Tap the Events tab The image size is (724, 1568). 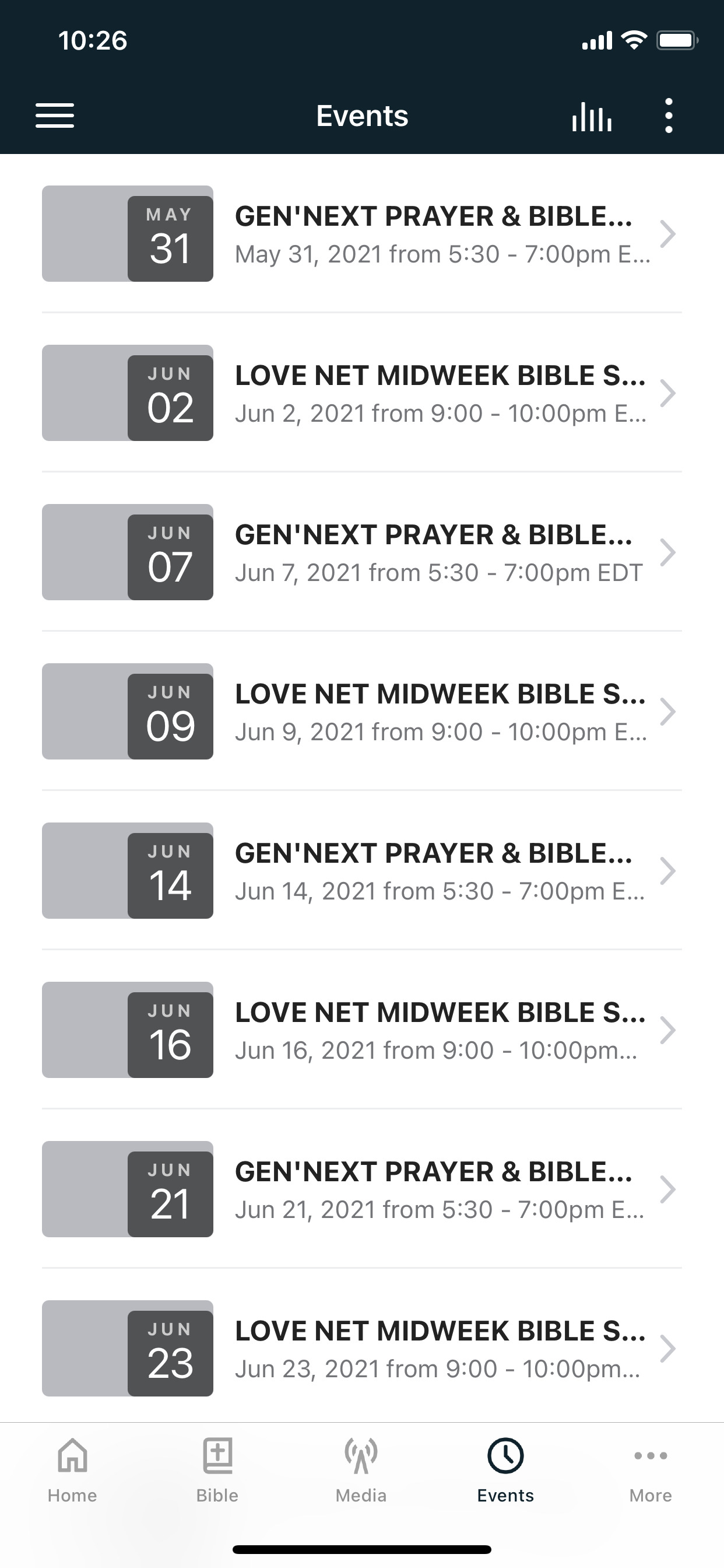[505, 1471]
